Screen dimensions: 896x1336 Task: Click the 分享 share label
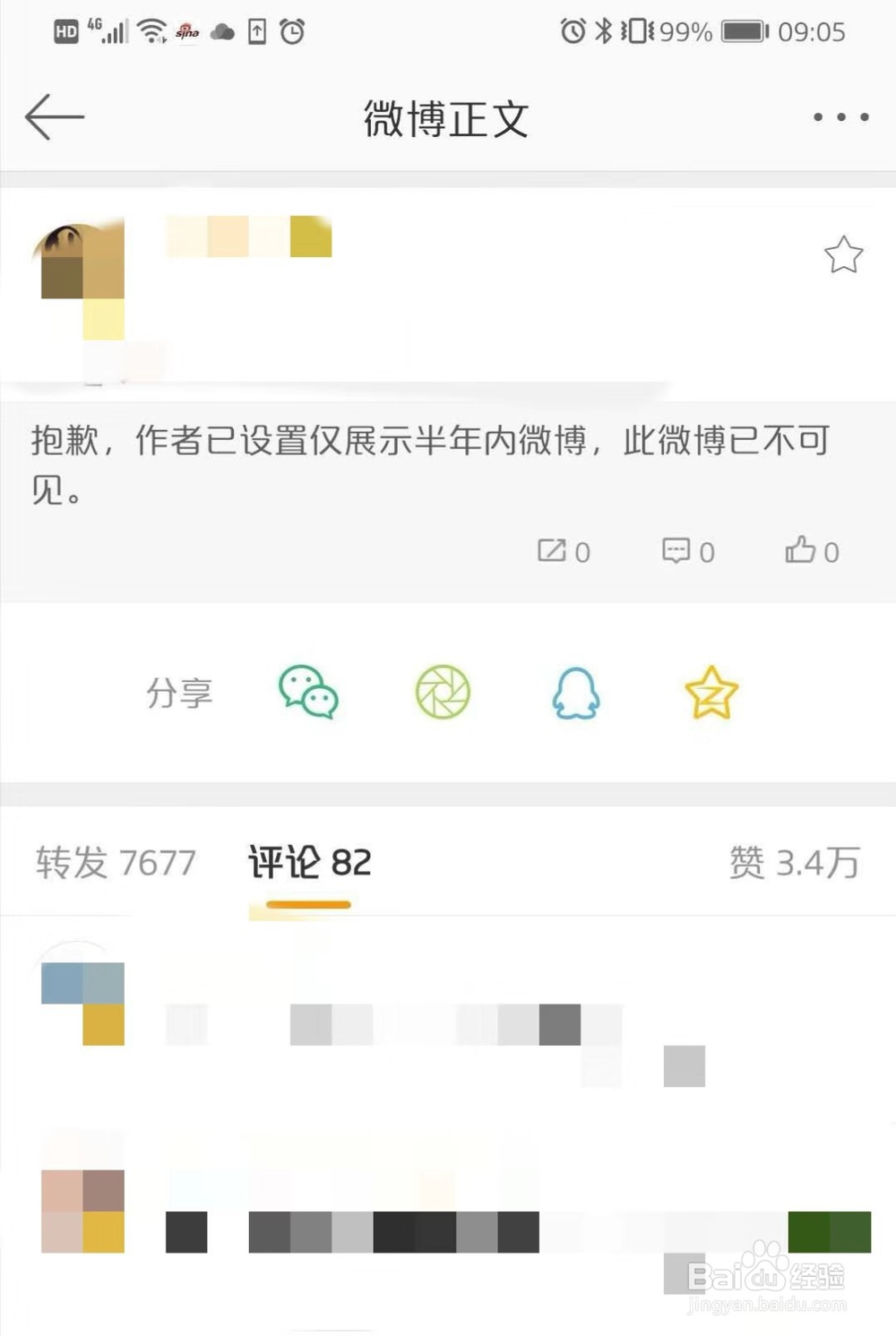(180, 694)
